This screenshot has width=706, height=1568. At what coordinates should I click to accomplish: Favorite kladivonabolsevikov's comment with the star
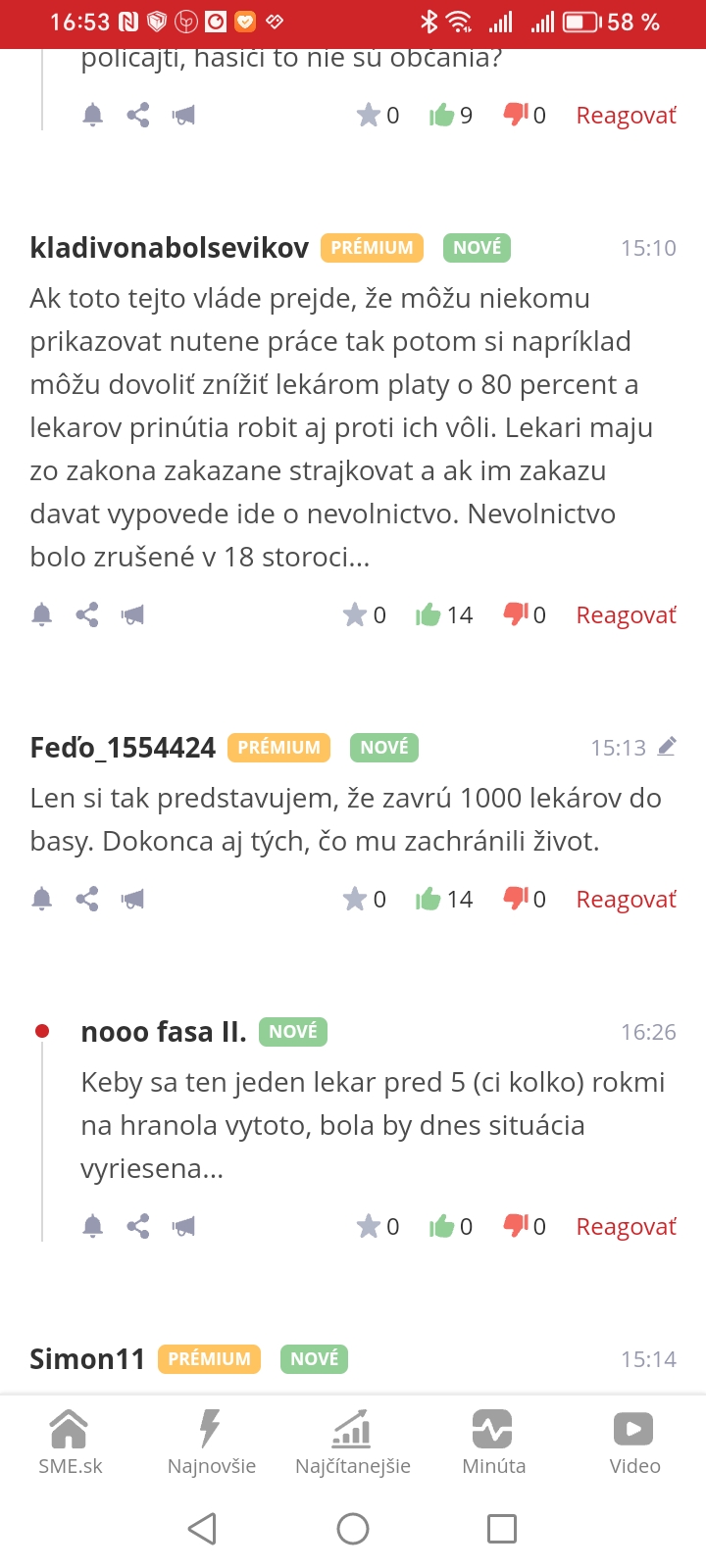pyautogui.click(x=355, y=614)
